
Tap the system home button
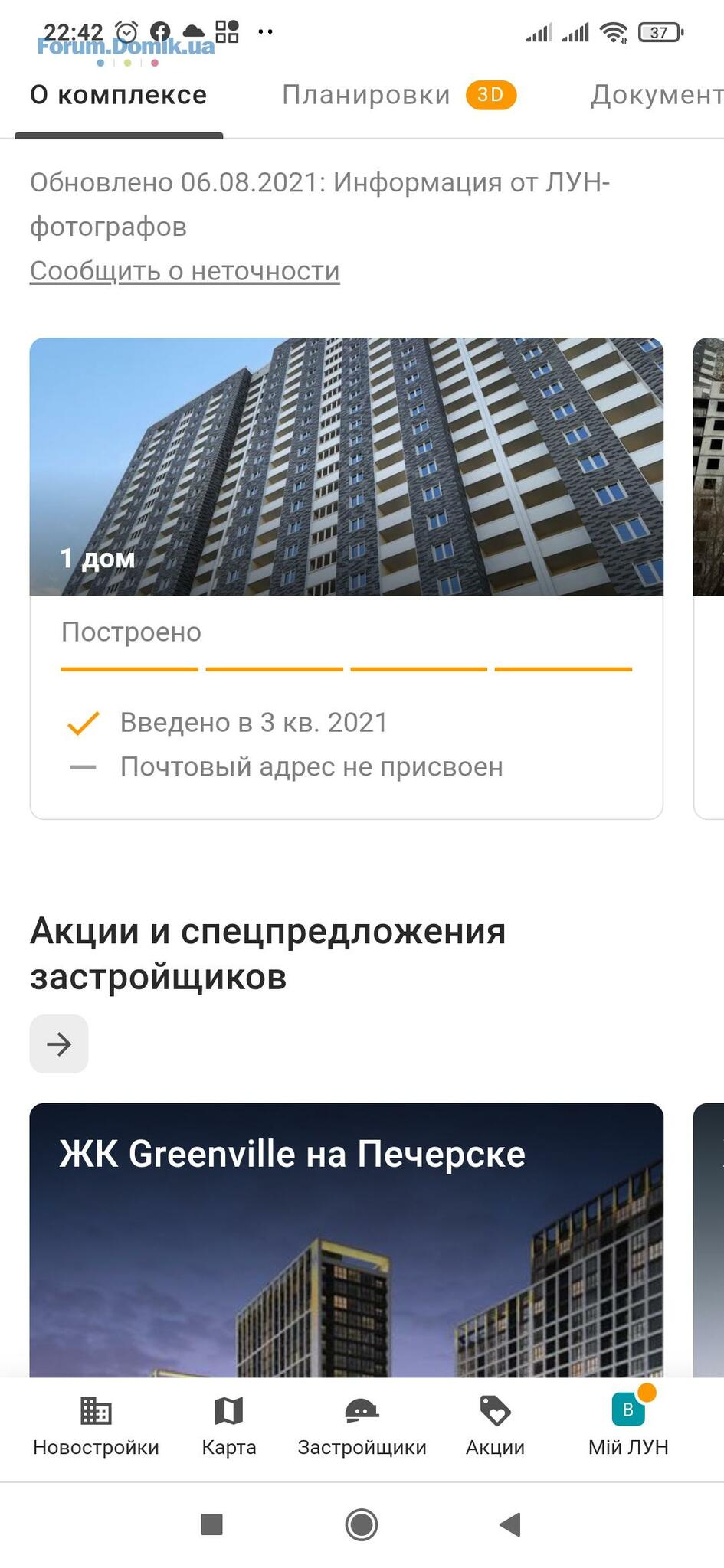click(362, 1524)
